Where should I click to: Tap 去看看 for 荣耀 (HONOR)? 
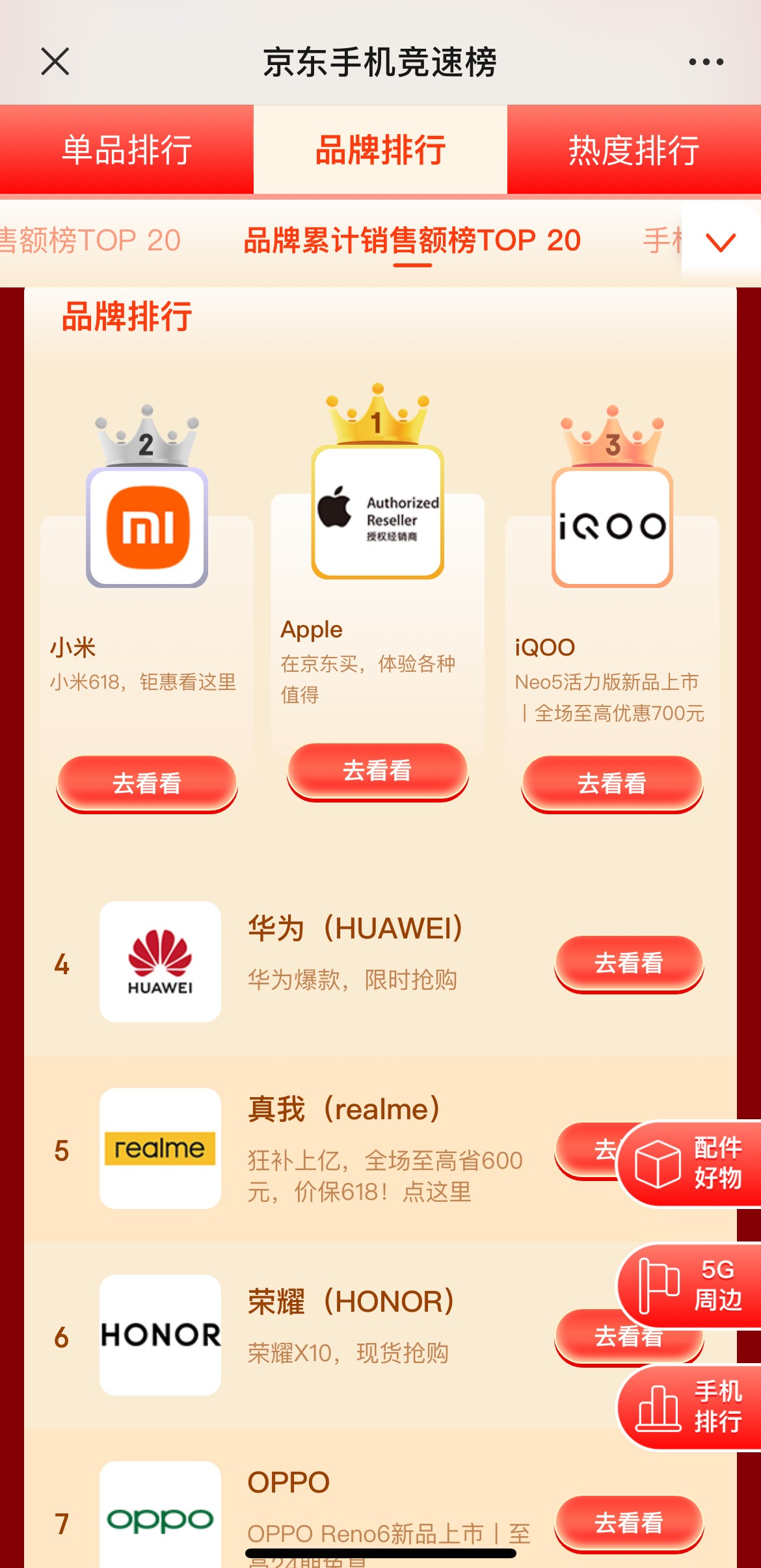(x=585, y=1338)
